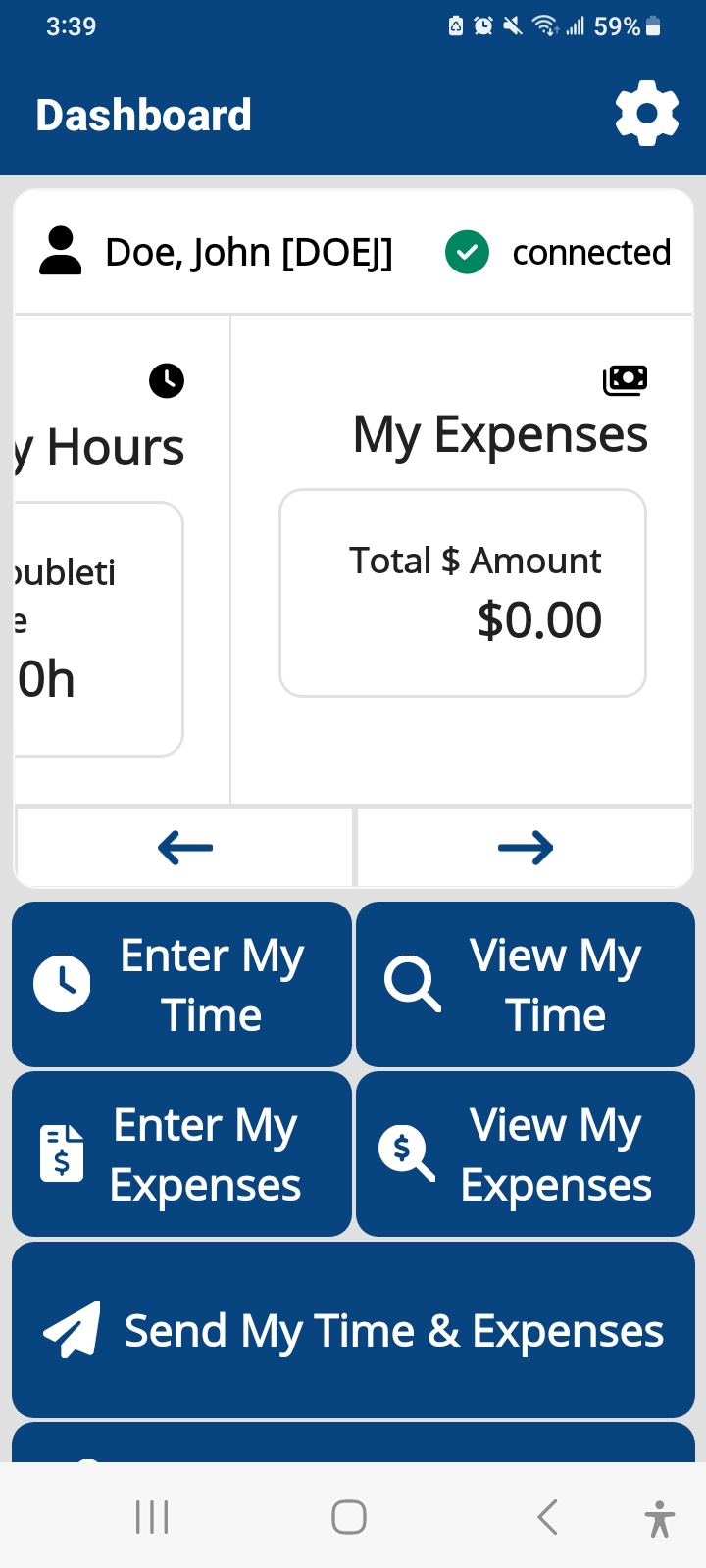Advance dashboard card with right arrow
The image size is (706, 1568).
pyautogui.click(x=526, y=848)
